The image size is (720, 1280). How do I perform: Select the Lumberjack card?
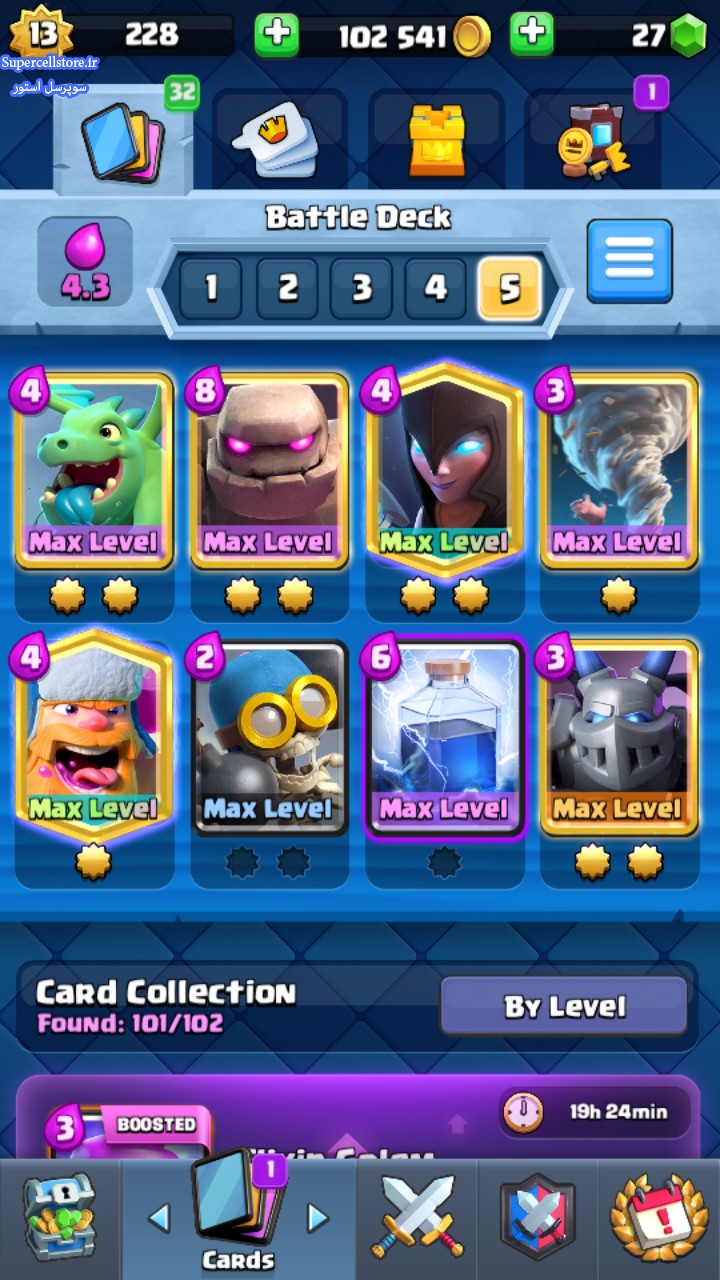pyautogui.click(x=94, y=737)
